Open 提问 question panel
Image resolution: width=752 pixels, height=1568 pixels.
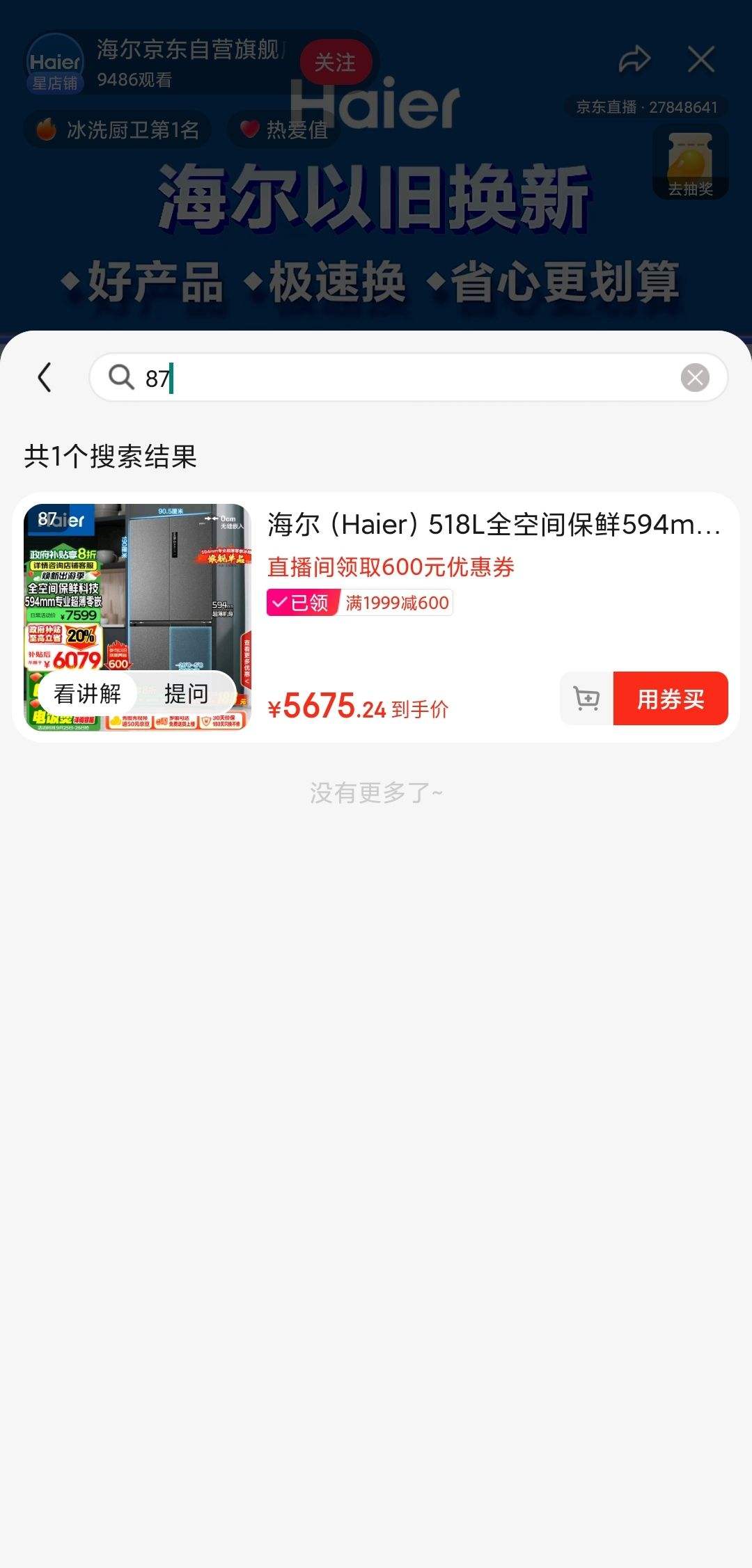click(x=188, y=694)
